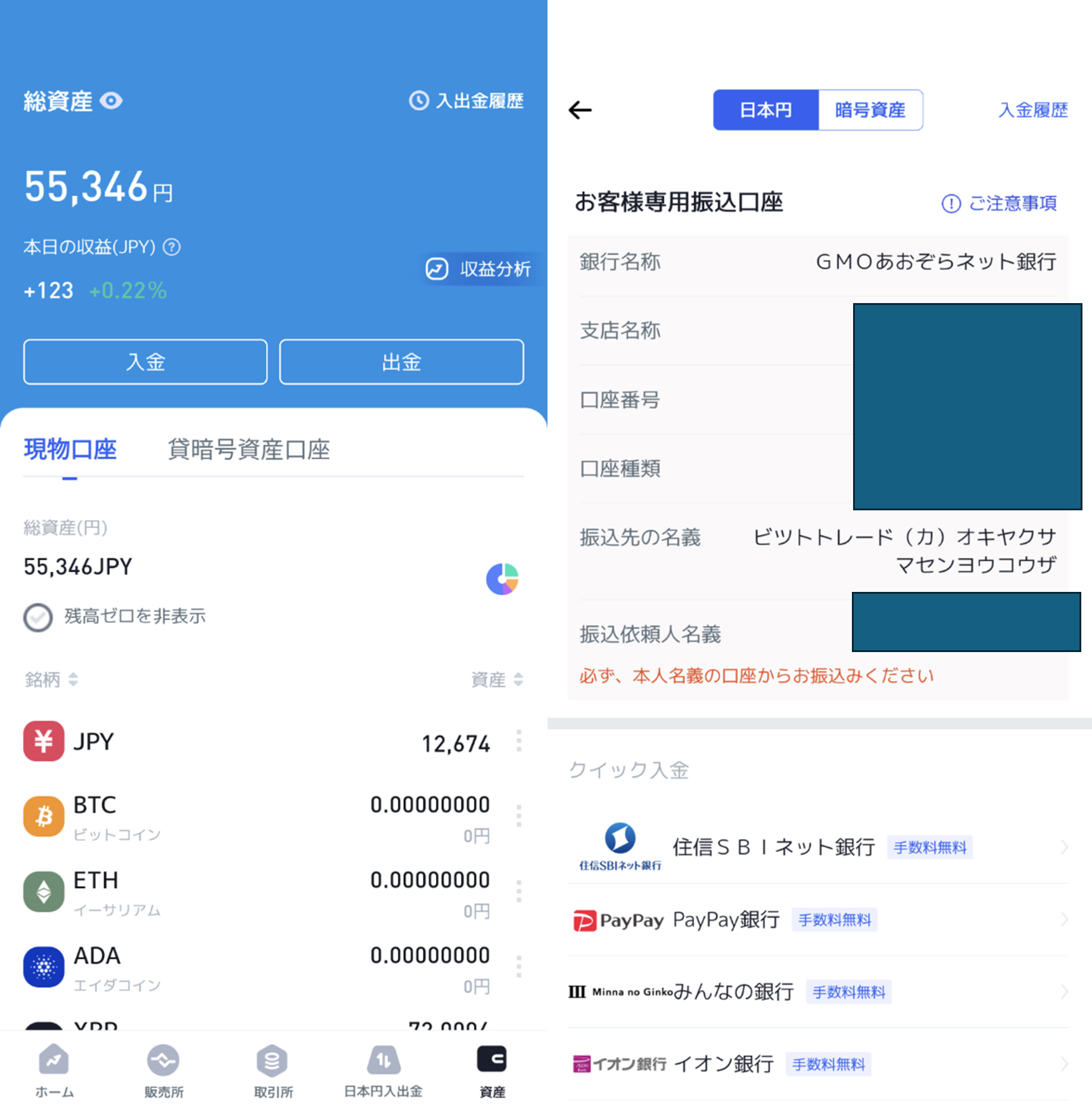
Task: Toggle total assets visibility eye icon
Action: (x=111, y=101)
